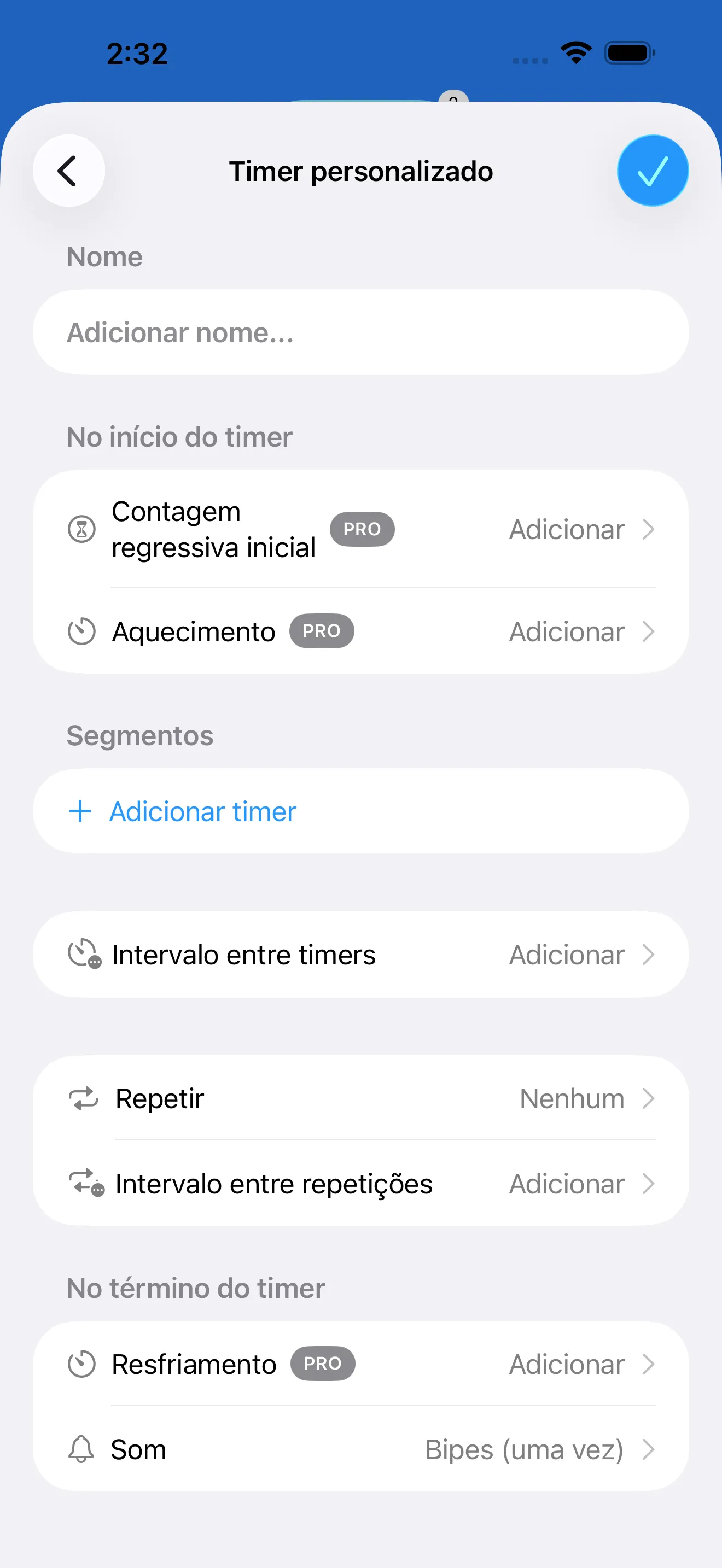Image resolution: width=722 pixels, height=1568 pixels.
Task: Open the Timer personalizado title area
Action: coord(360,171)
